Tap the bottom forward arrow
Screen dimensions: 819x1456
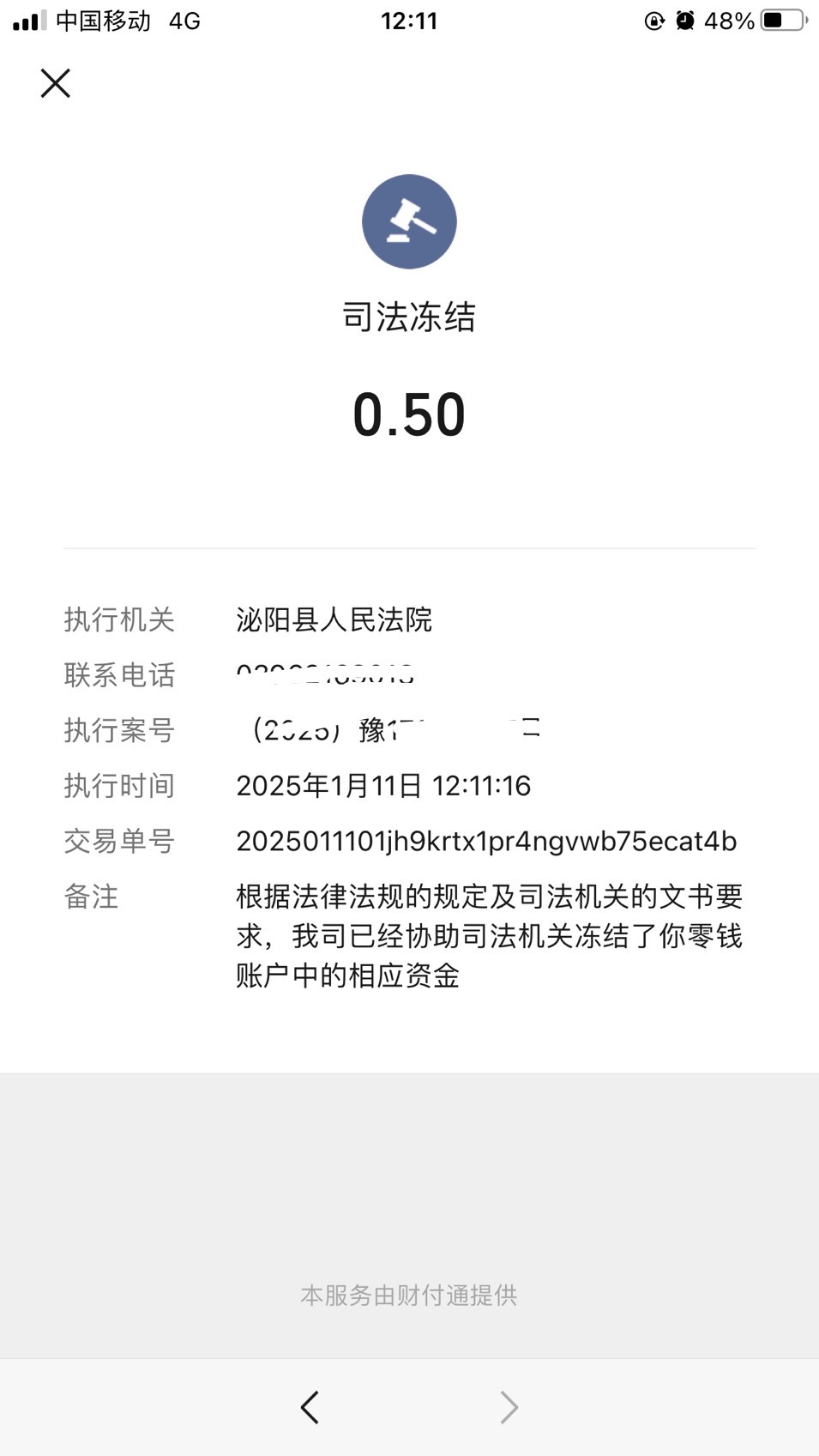pyautogui.click(x=509, y=1407)
